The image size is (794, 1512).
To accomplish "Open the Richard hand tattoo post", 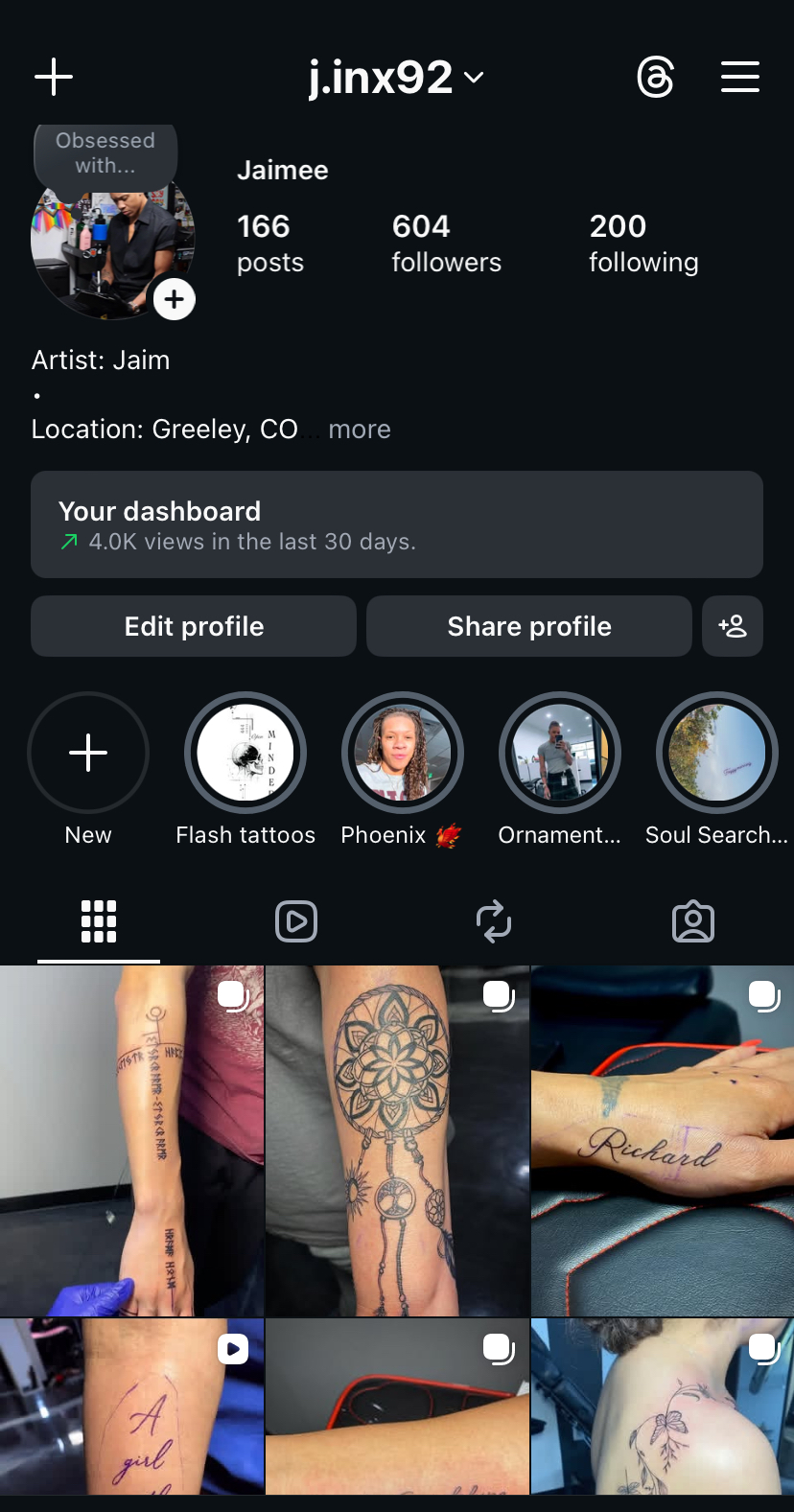I will (663, 1141).
